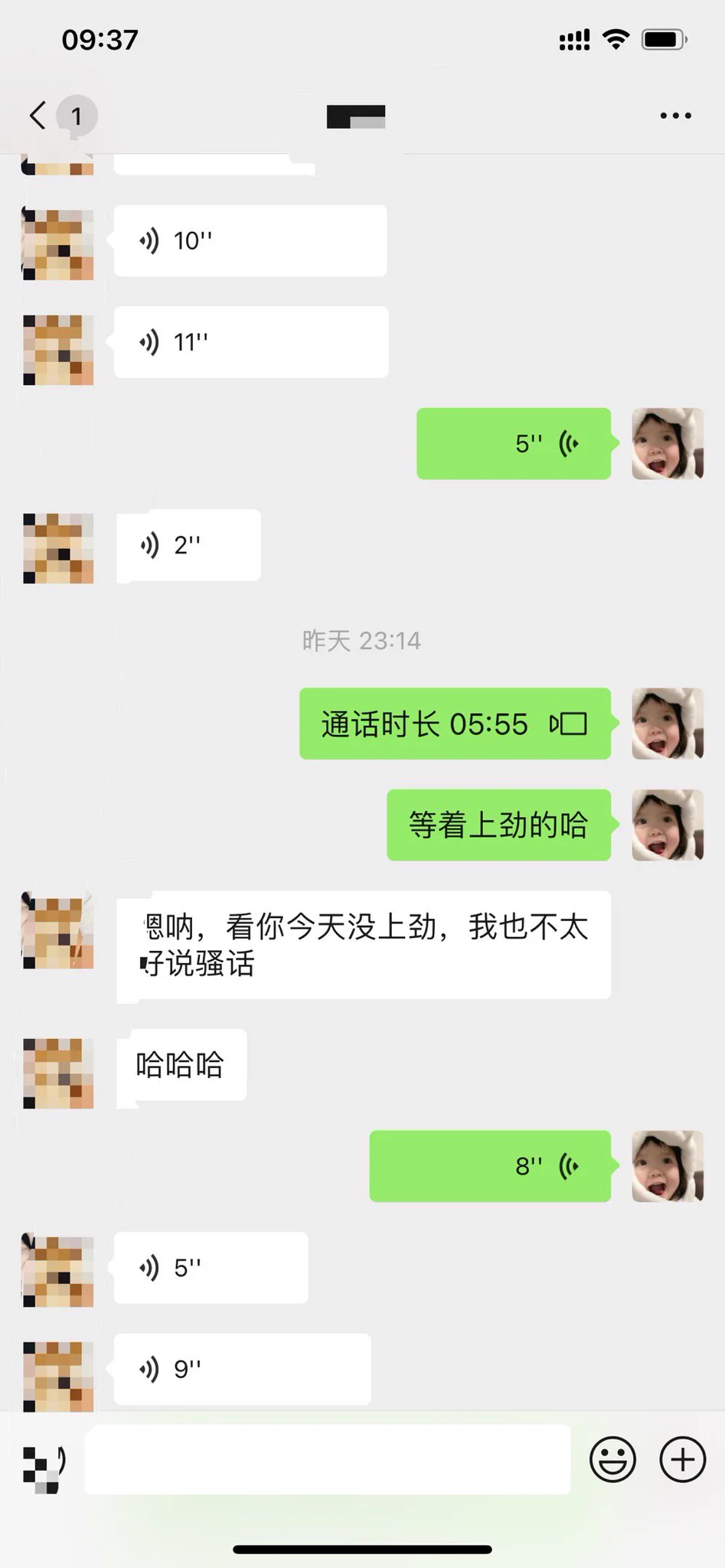Open the chat options menu
Screen dimensions: 725x1568
675,116
